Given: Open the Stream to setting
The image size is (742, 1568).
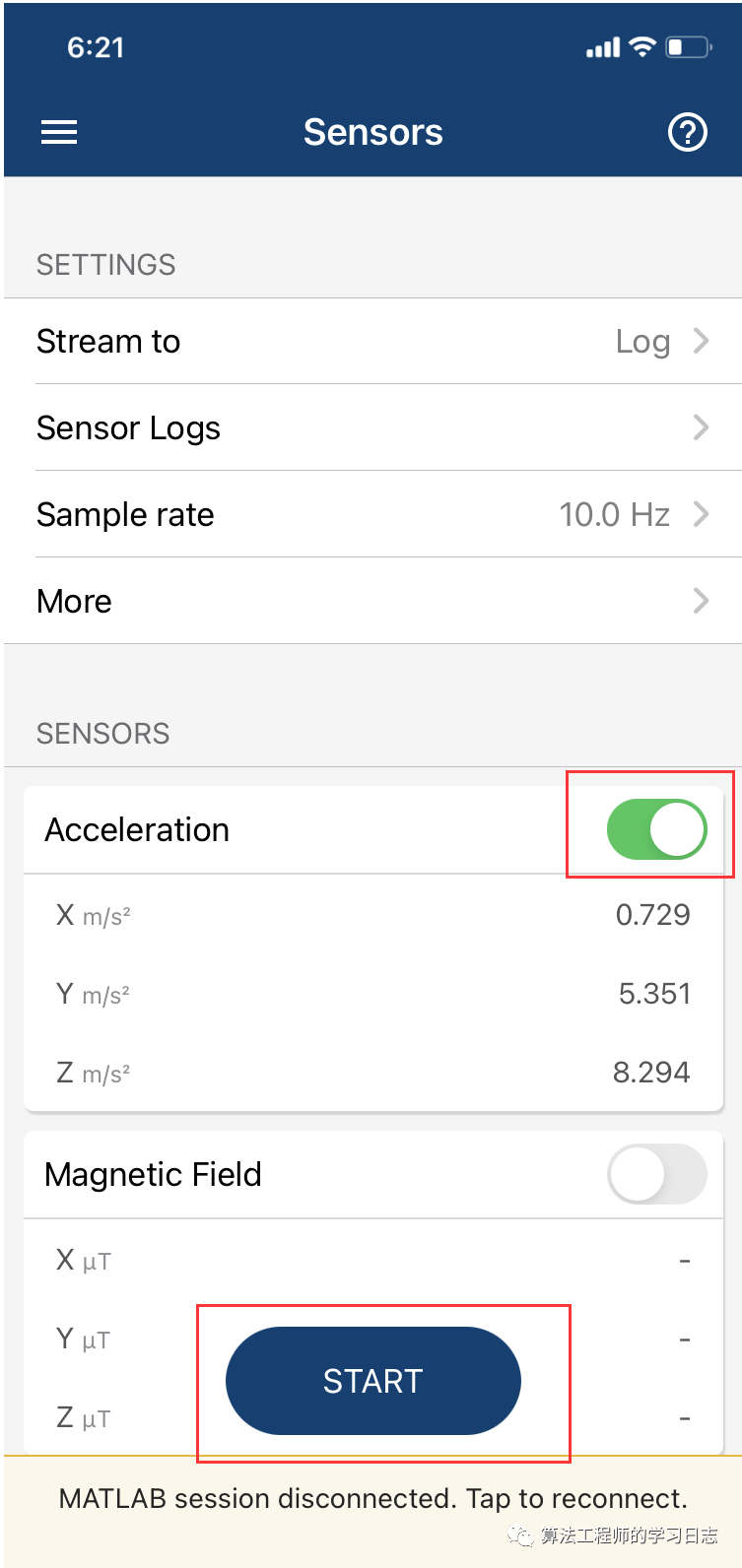Looking at the screenshot, I should coord(372,341).
